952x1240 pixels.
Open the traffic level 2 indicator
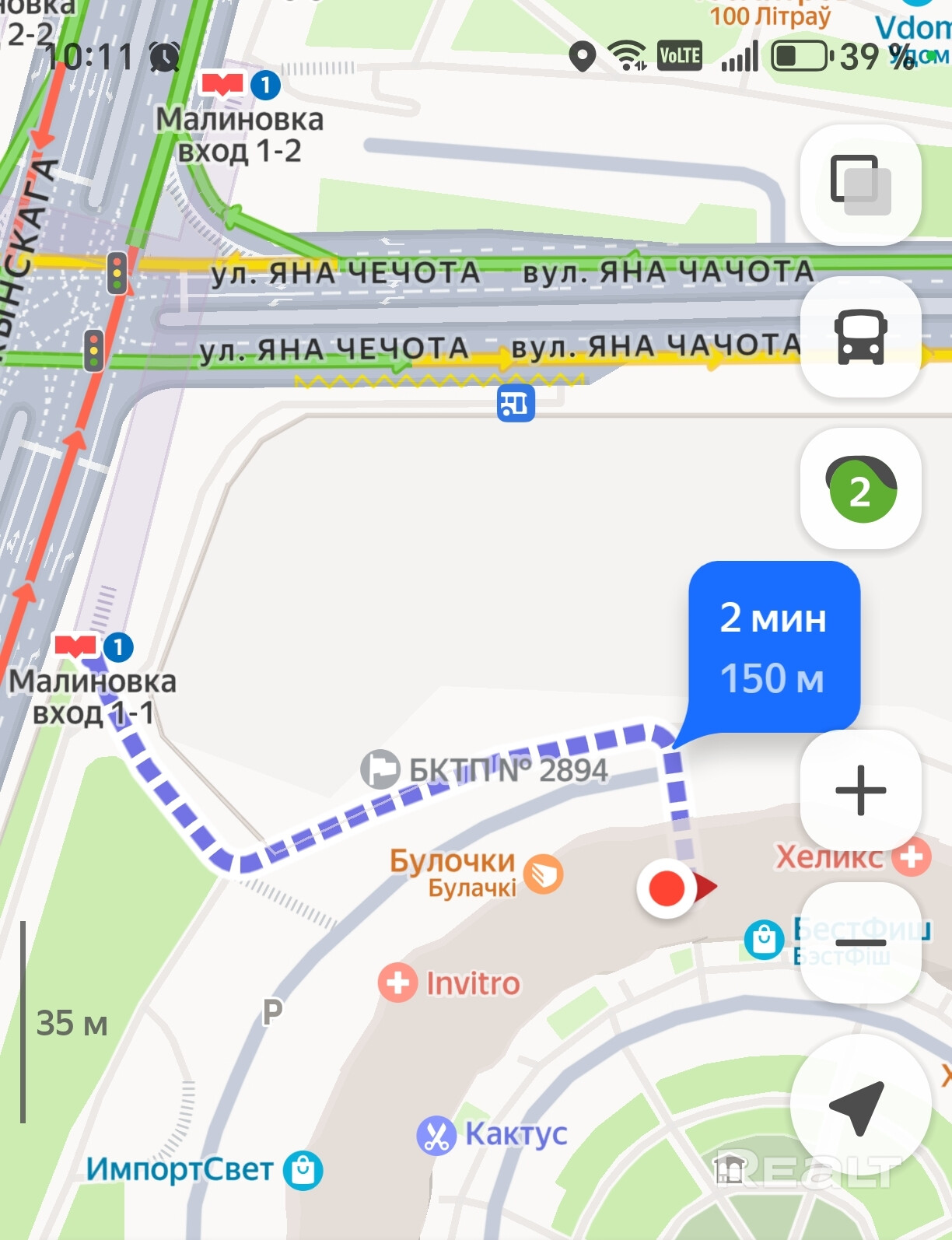click(x=860, y=489)
